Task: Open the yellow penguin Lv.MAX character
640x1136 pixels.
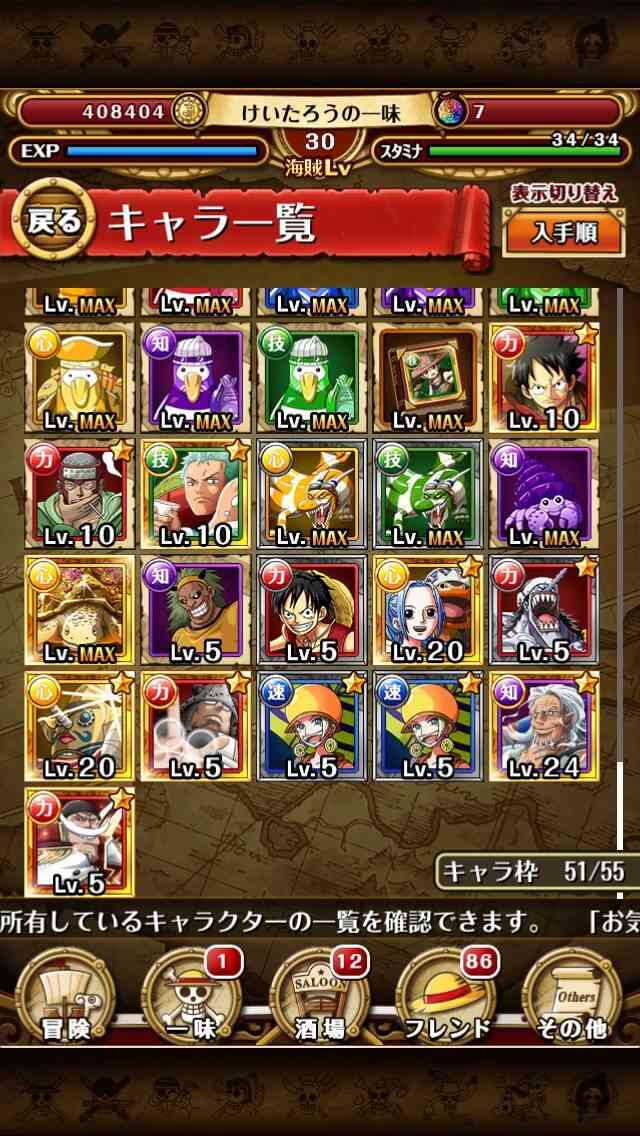Action: [x=80, y=378]
